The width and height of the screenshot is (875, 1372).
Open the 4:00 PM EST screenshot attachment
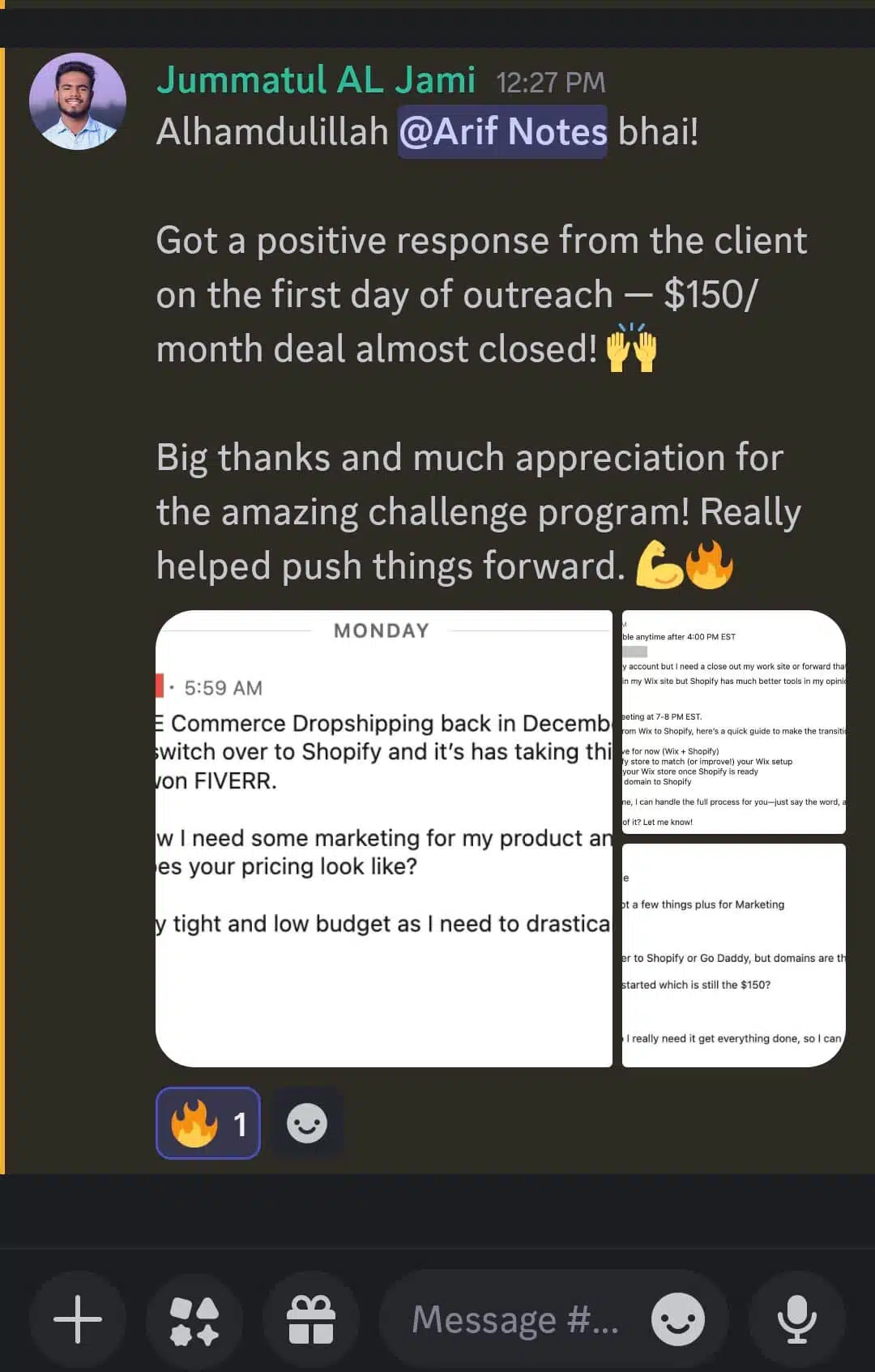tap(733, 722)
